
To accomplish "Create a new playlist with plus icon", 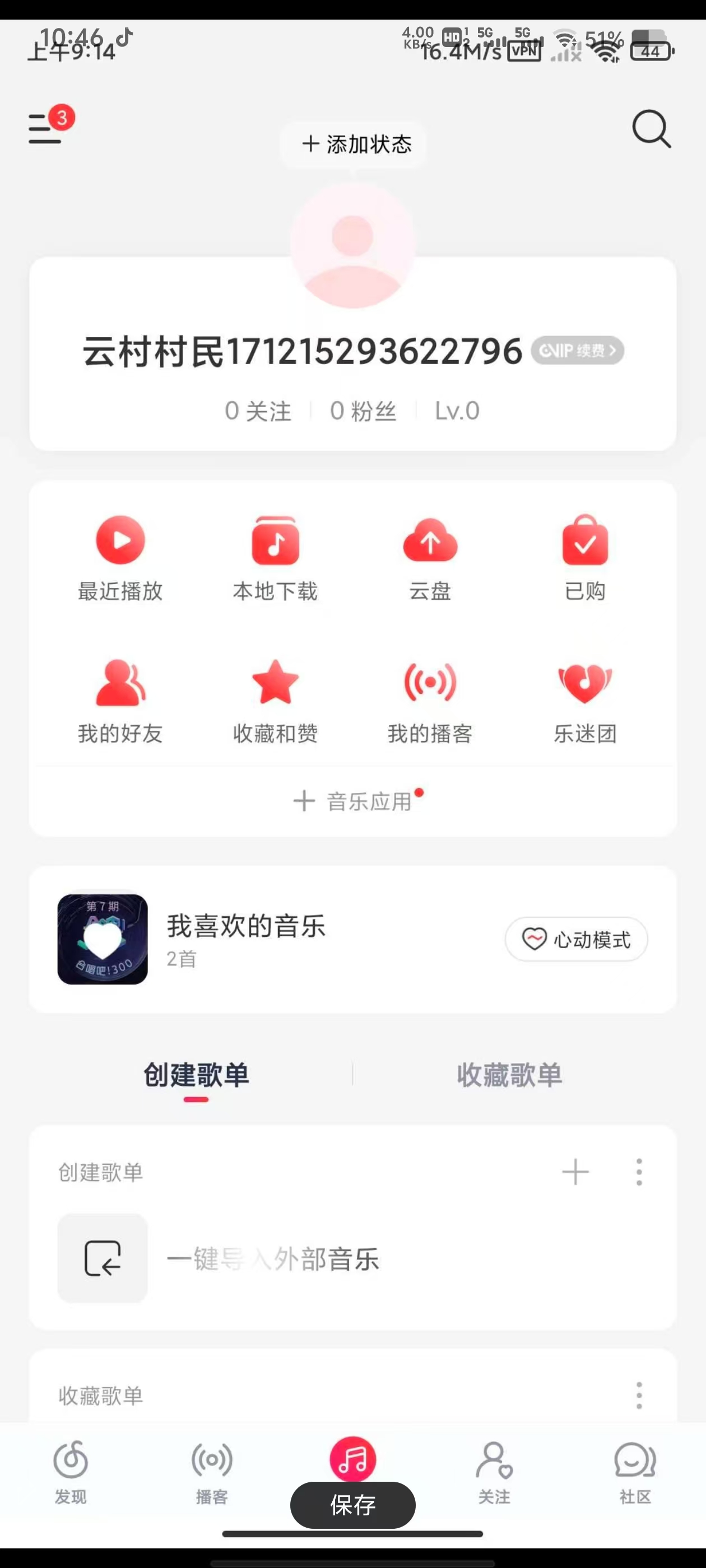I will coord(575,1172).
